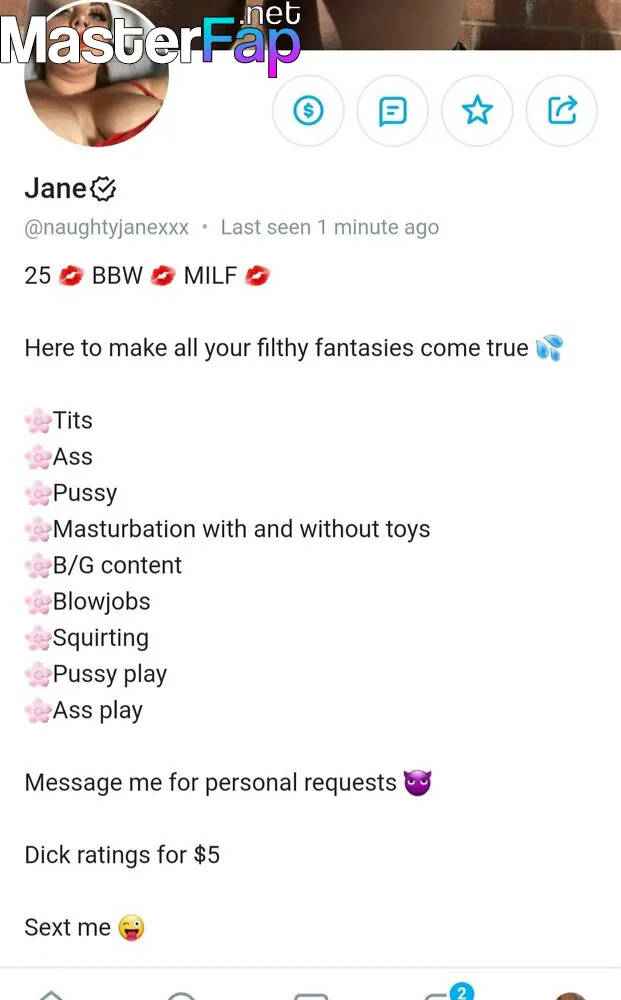Open a message to Jane
The width and height of the screenshot is (621, 1000).
tap(393, 111)
